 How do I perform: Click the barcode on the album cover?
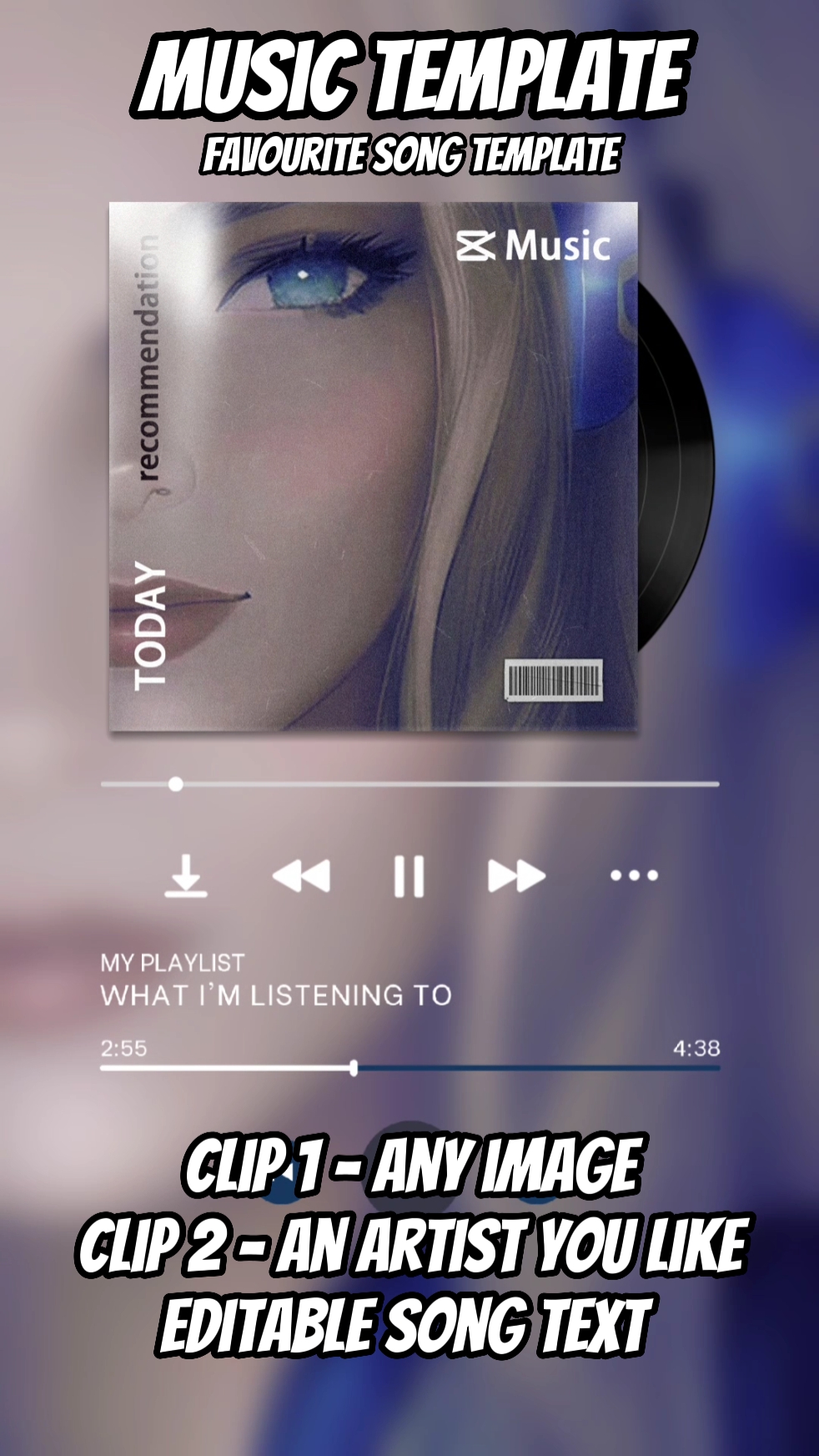[x=555, y=678]
